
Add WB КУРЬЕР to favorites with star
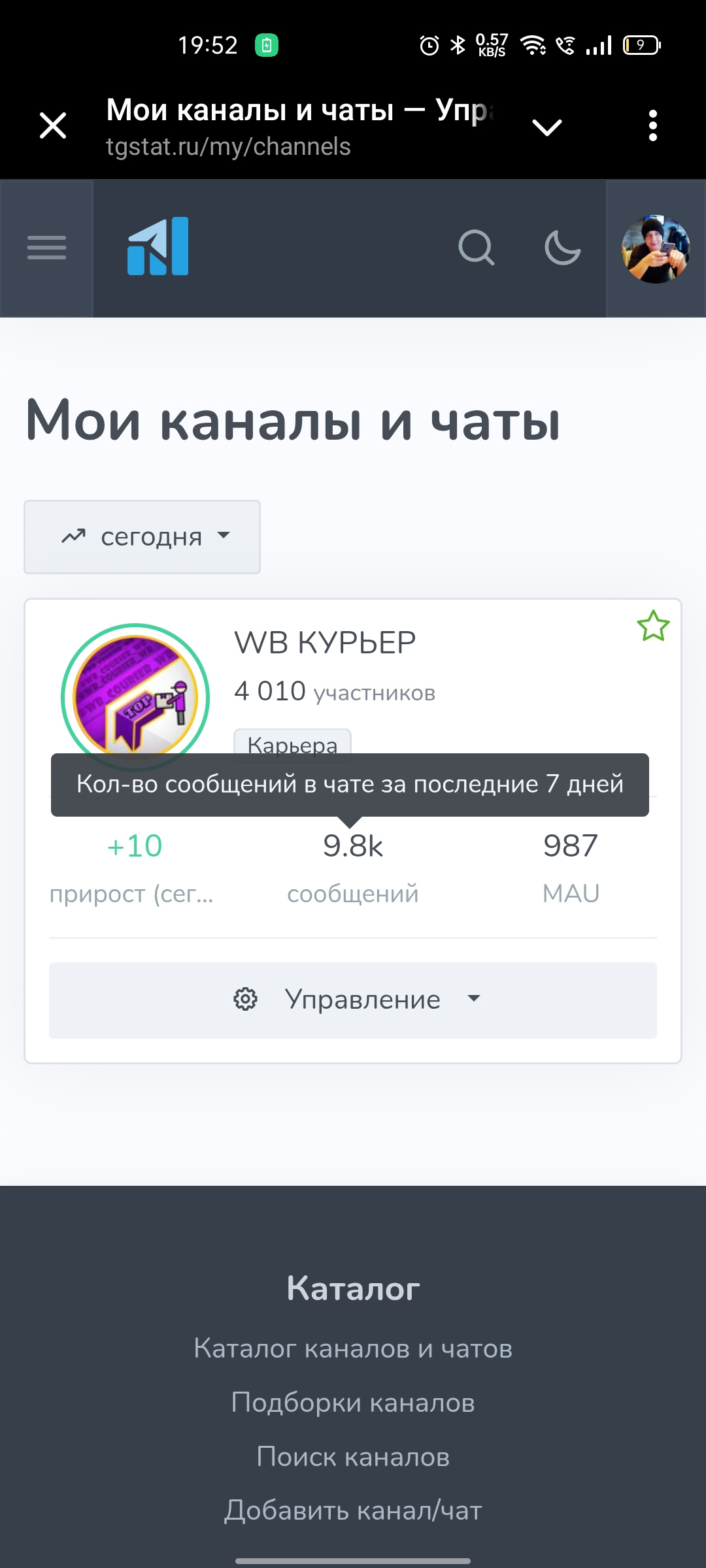coord(653,626)
